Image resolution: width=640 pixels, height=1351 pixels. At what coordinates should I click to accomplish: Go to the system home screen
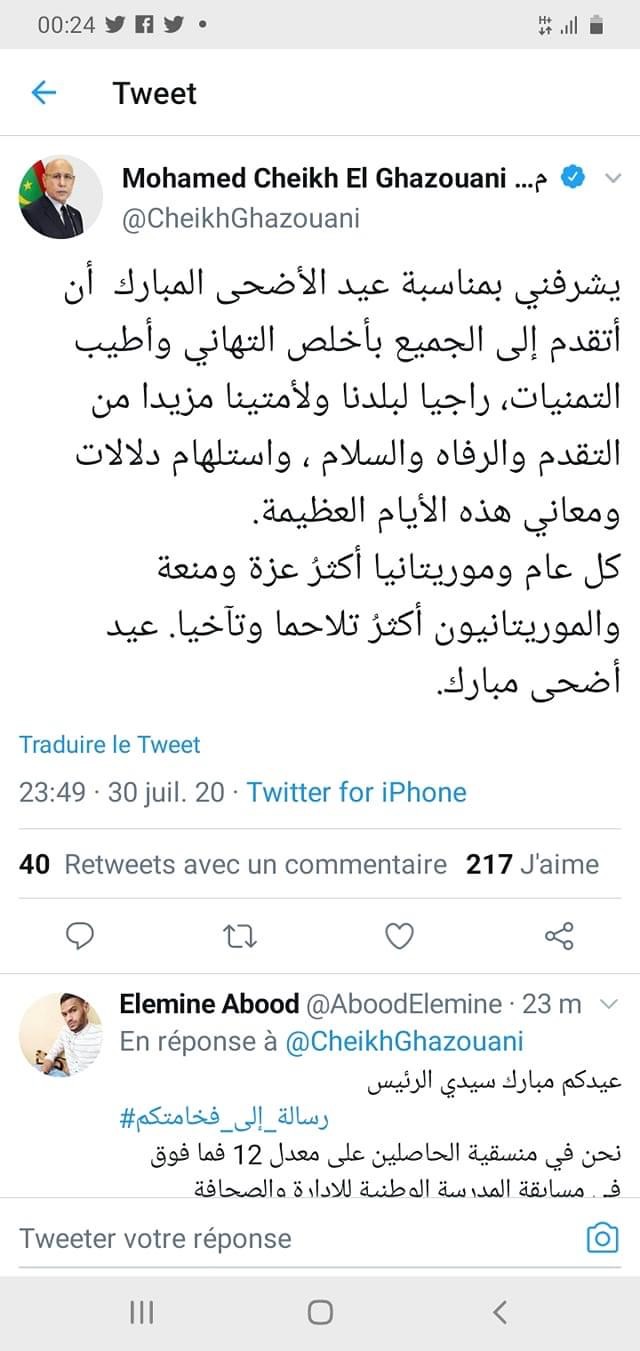(320, 1312)
